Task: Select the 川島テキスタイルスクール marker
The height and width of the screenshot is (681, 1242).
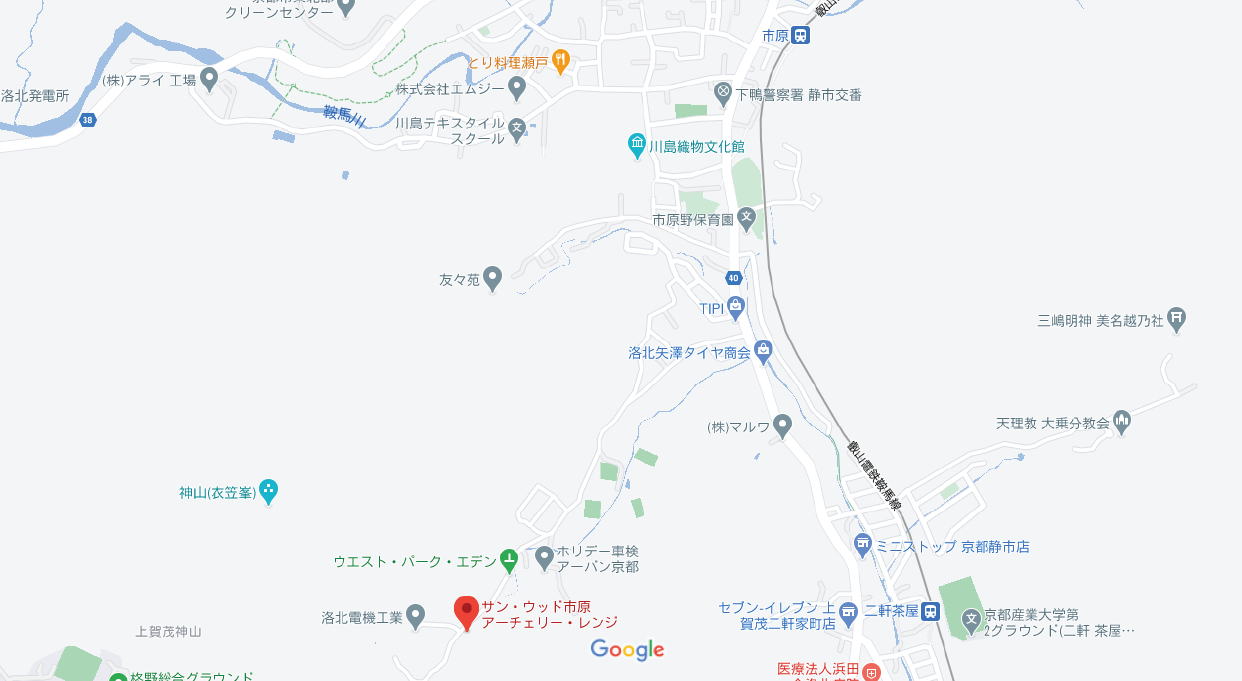Action: click(517, 128)
